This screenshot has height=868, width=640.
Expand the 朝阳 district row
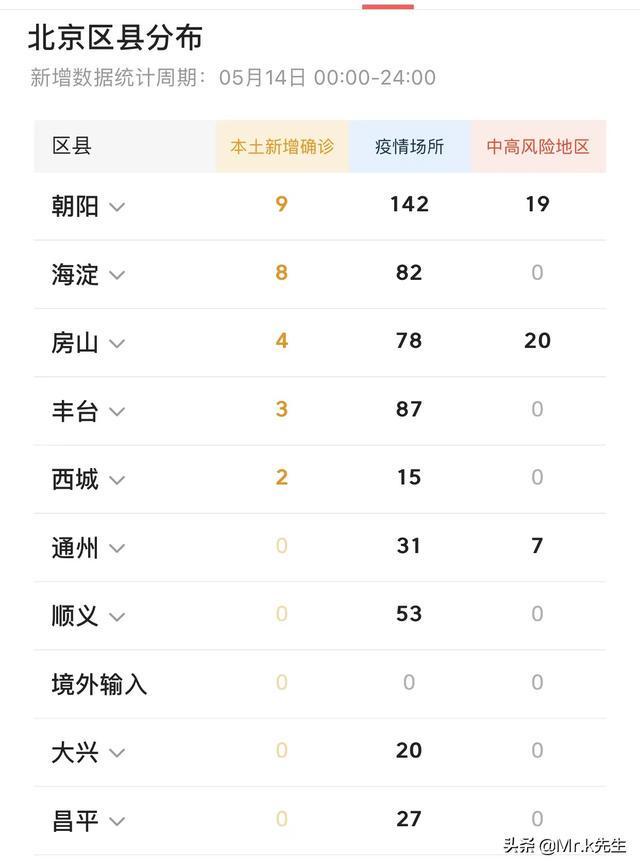click(116, 207)
